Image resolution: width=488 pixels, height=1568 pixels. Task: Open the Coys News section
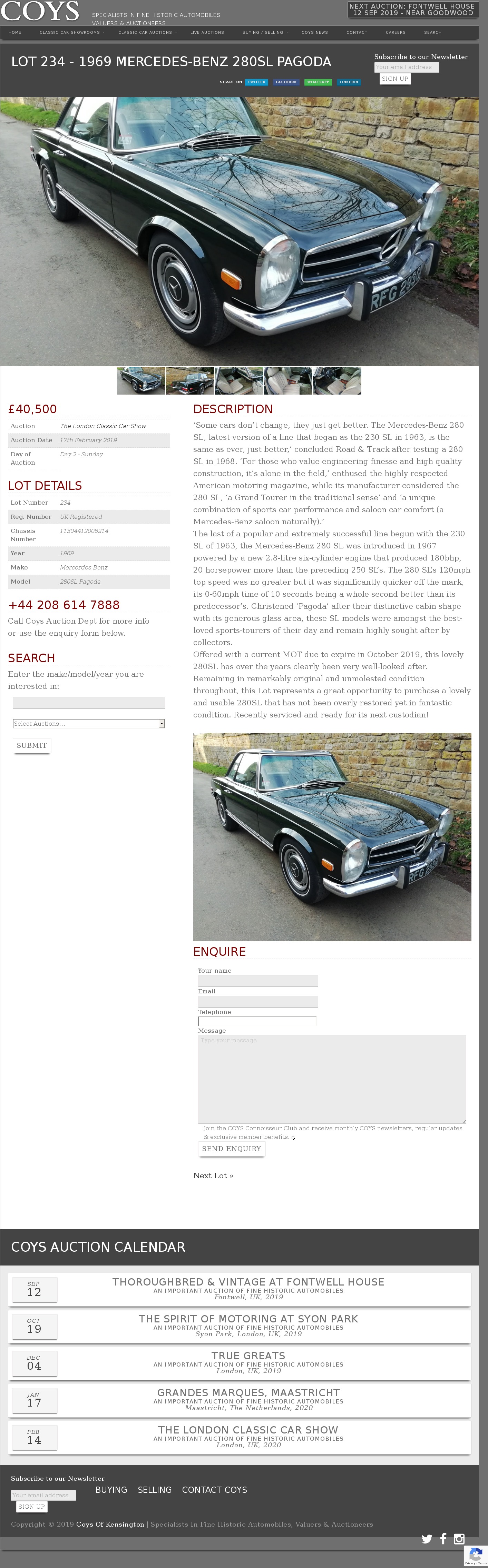coord(314,33)
